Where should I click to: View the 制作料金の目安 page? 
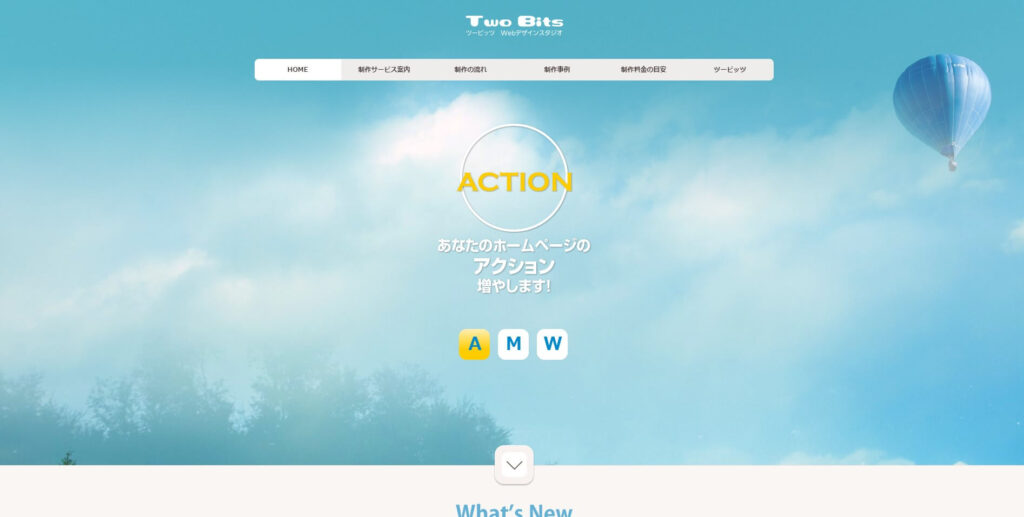tap(643, 70)
